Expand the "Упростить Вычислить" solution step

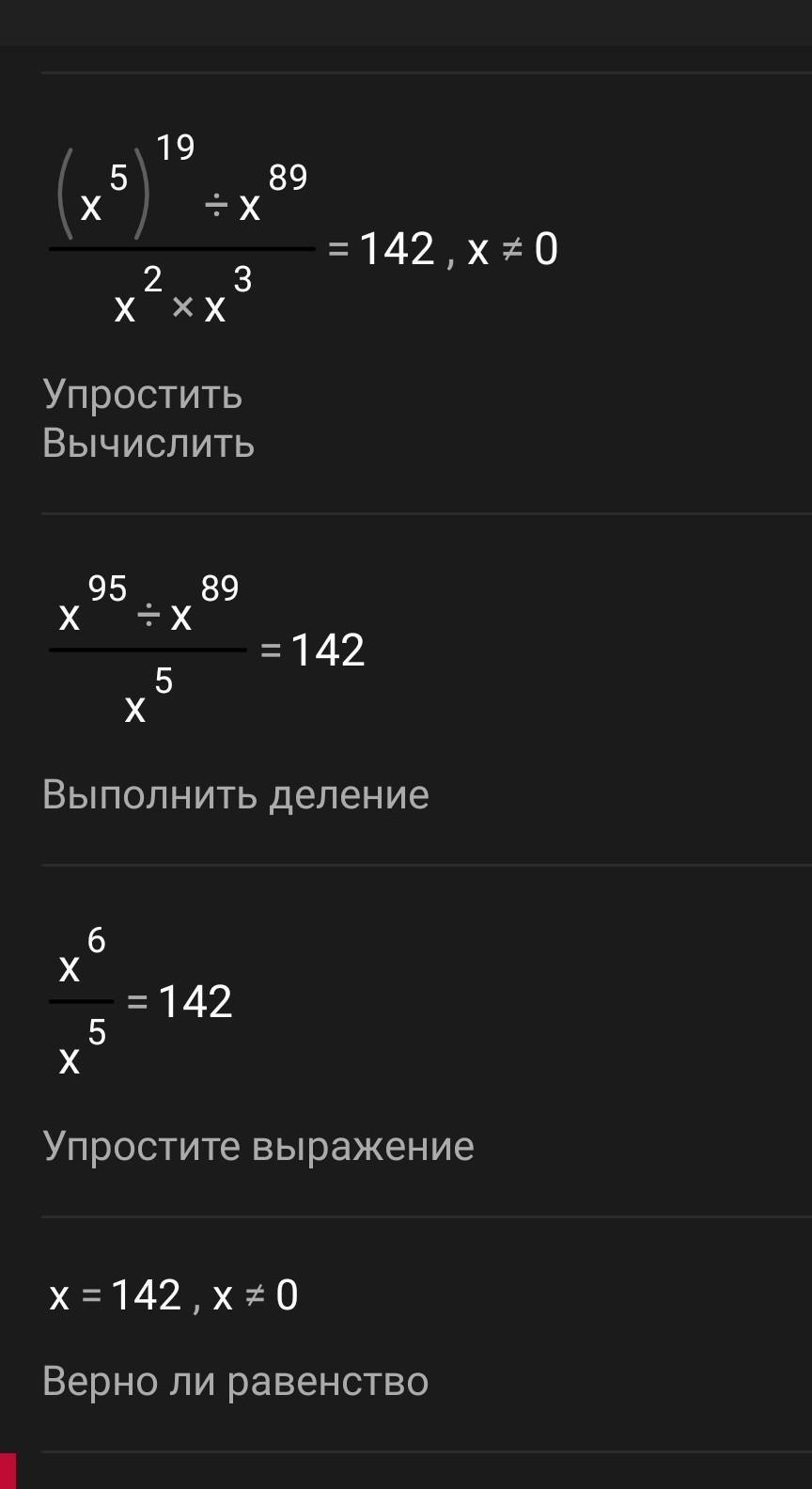[148, 418]
